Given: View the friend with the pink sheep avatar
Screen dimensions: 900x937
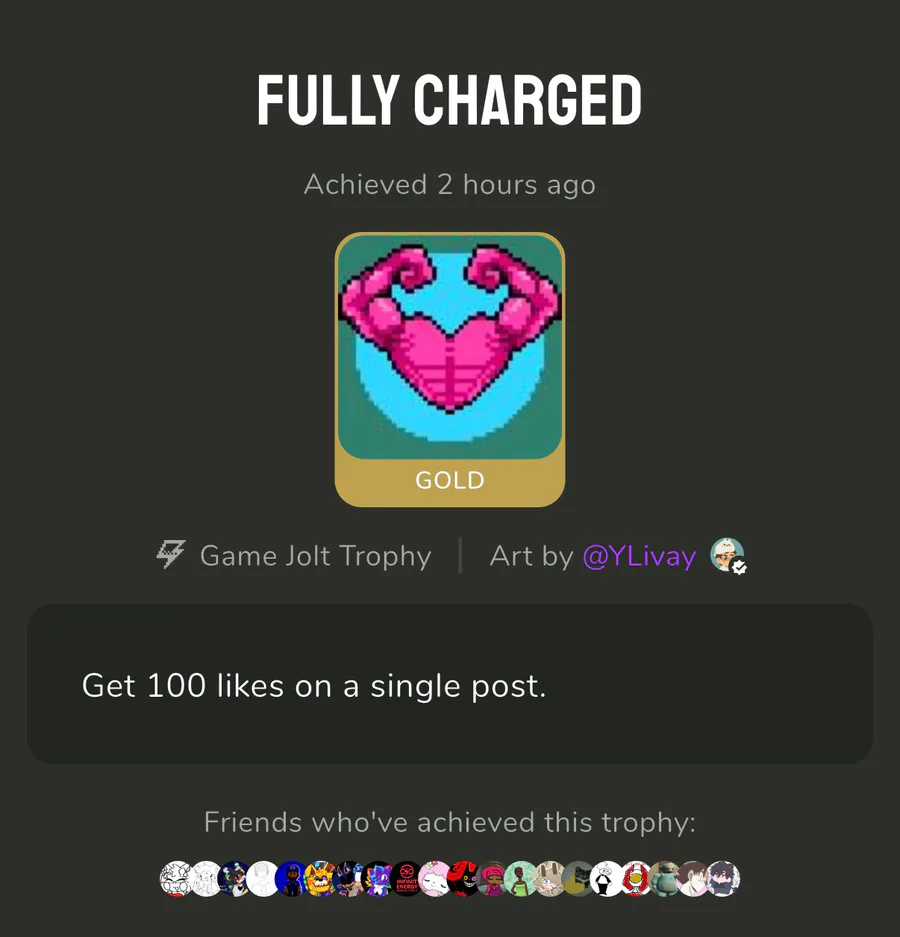Looking at the screenshot, I should [x=435, y=878].
